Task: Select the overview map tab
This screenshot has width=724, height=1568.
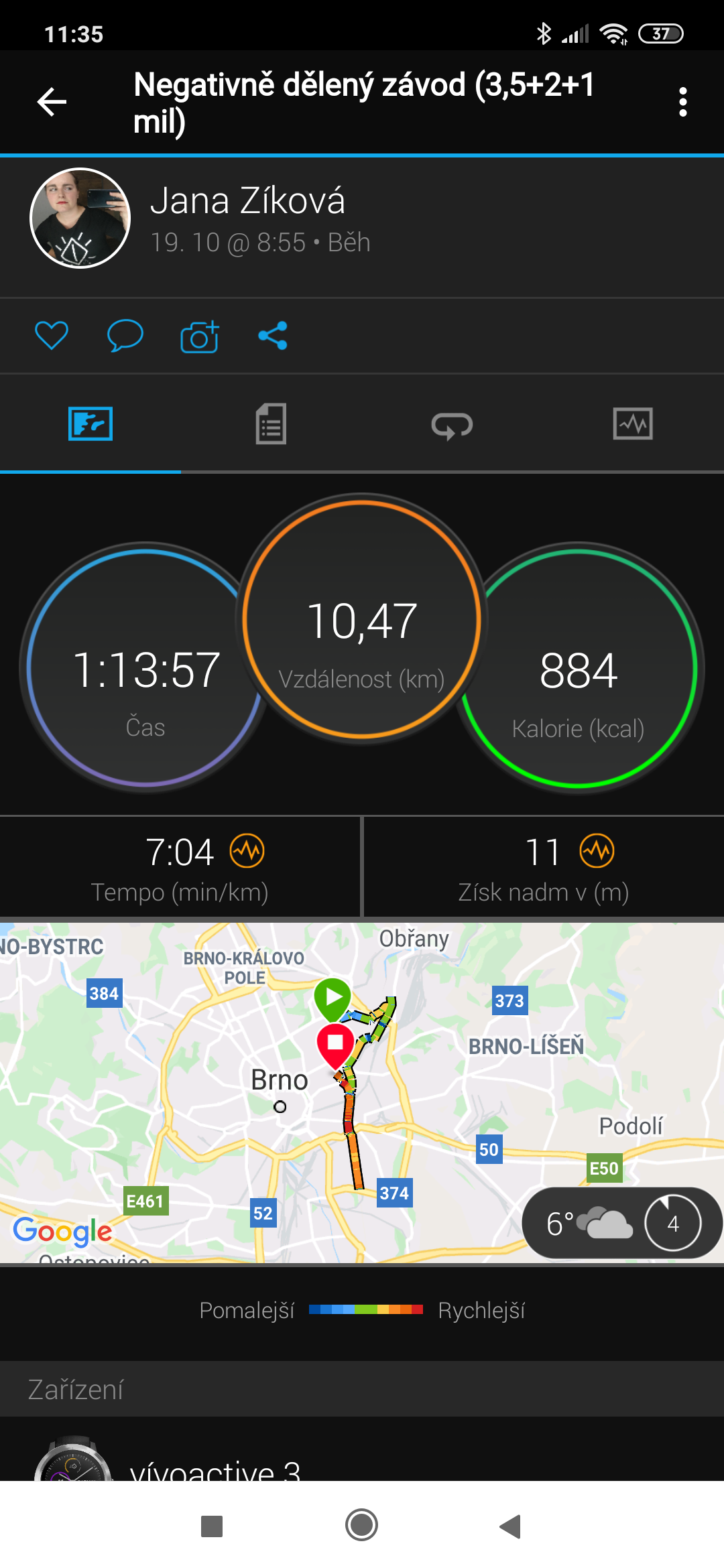Action: pos(90,423)
